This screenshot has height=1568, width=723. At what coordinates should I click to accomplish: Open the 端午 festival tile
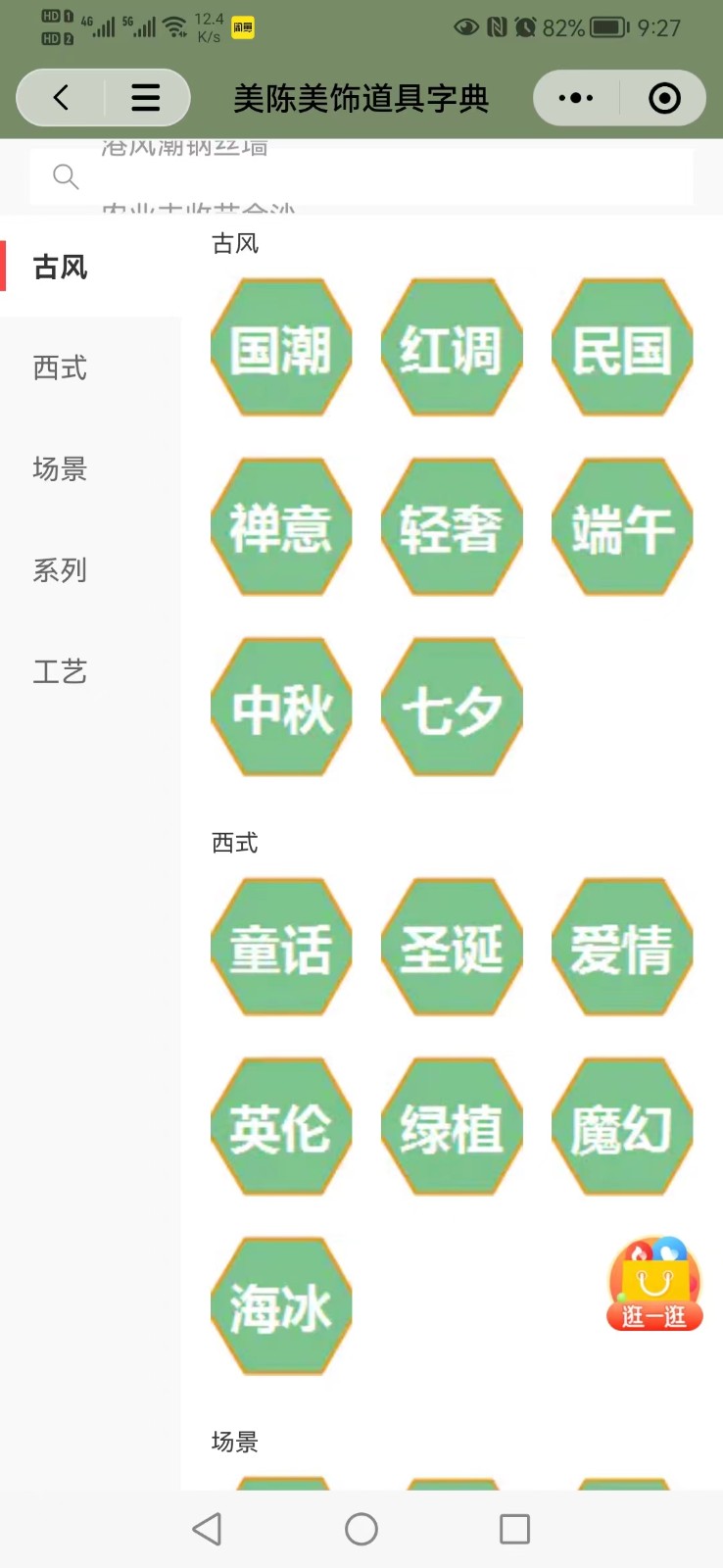622,528
